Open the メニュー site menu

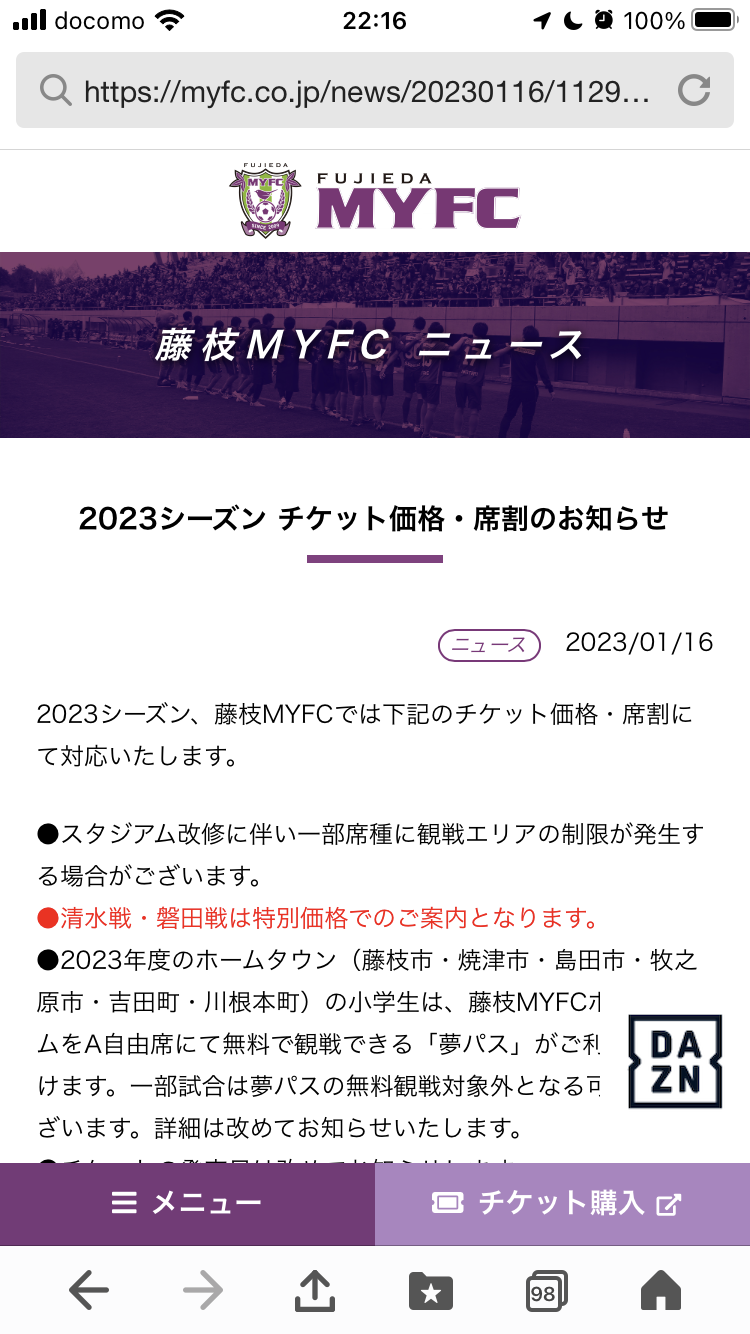[x=187, y=1204]
